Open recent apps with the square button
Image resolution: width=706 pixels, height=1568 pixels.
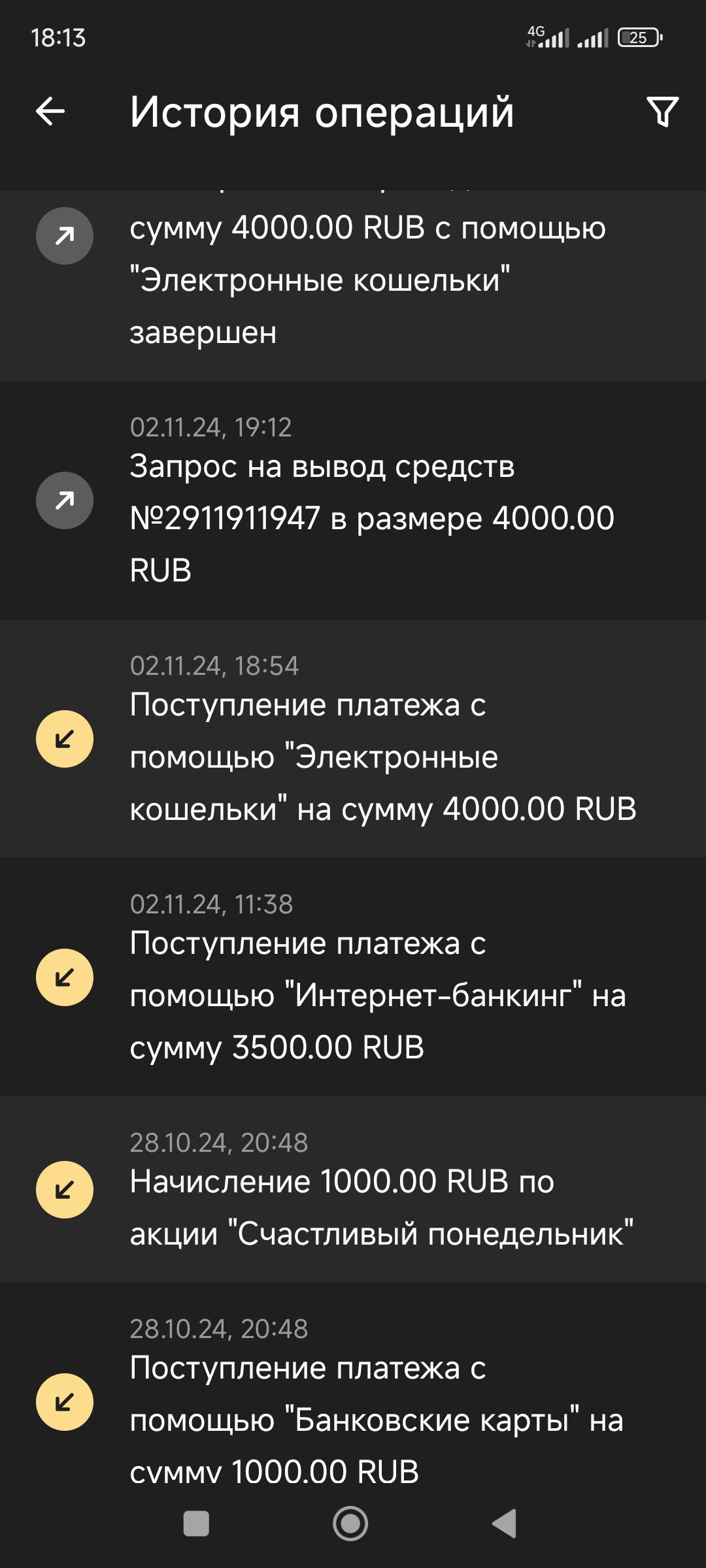pyautogui.click(x=196, y=1524)
